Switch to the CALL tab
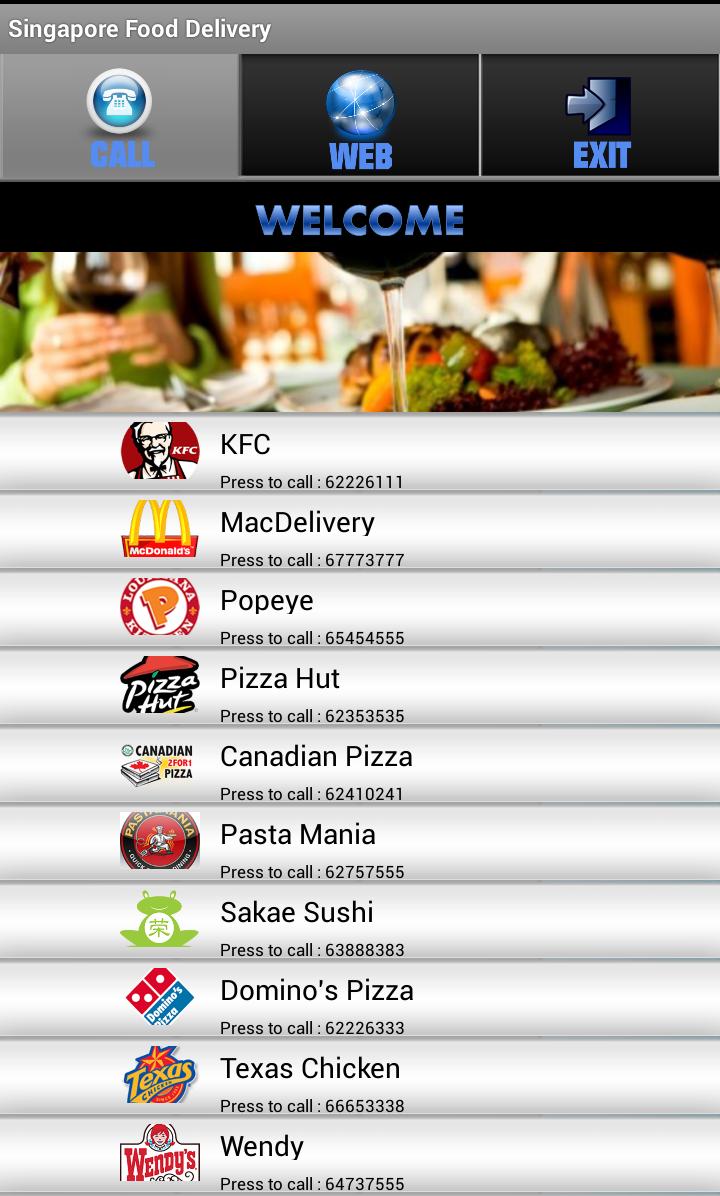 pyautogui.click(x=118, y=116)
